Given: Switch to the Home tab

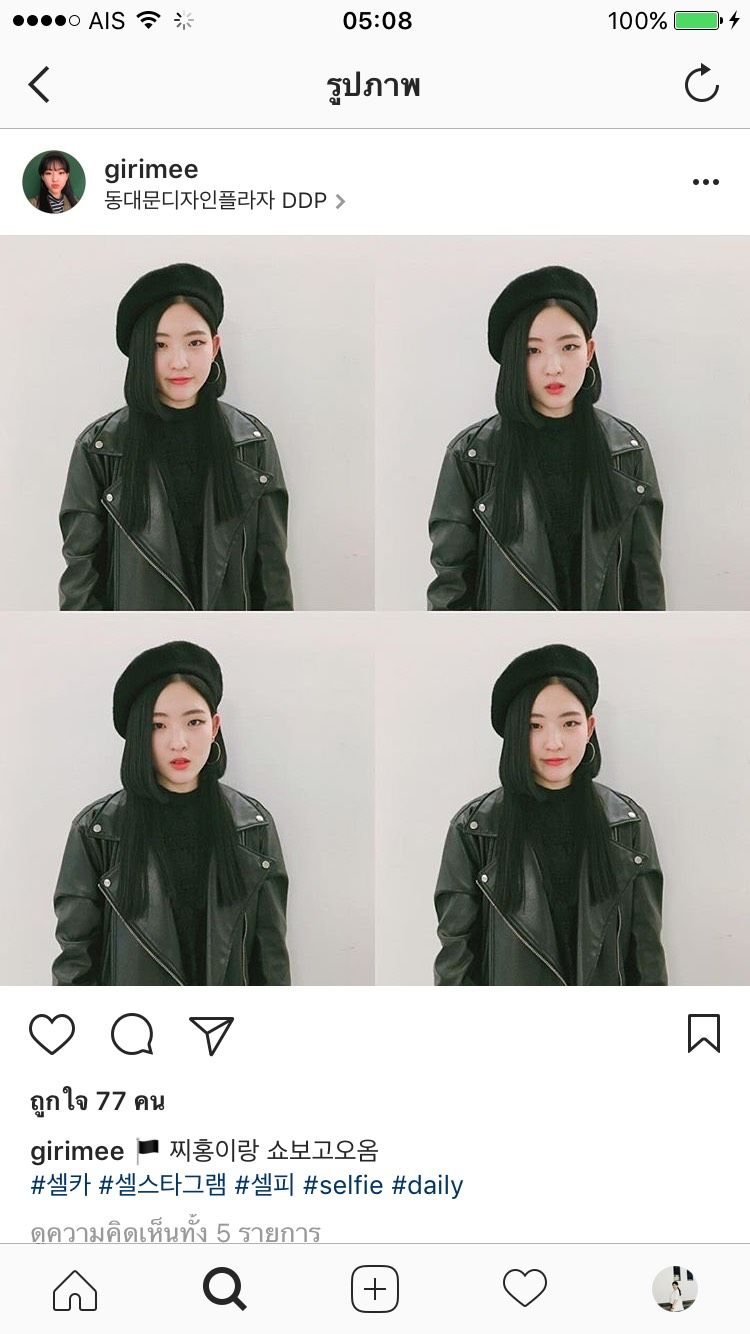Looking at the screenshot, I should tap(75, 1289).
